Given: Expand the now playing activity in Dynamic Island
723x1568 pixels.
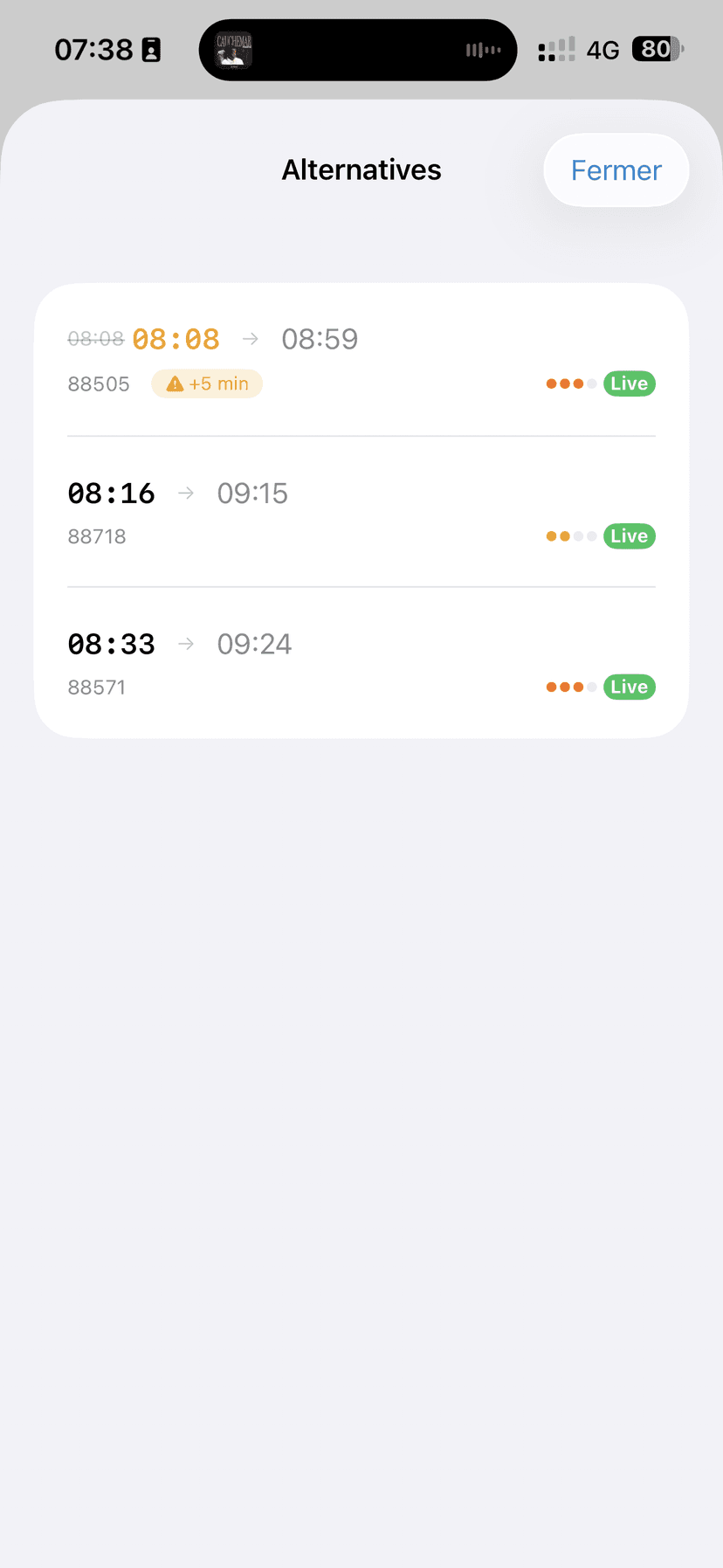Looking at the screenshot, I should (358, 51).
